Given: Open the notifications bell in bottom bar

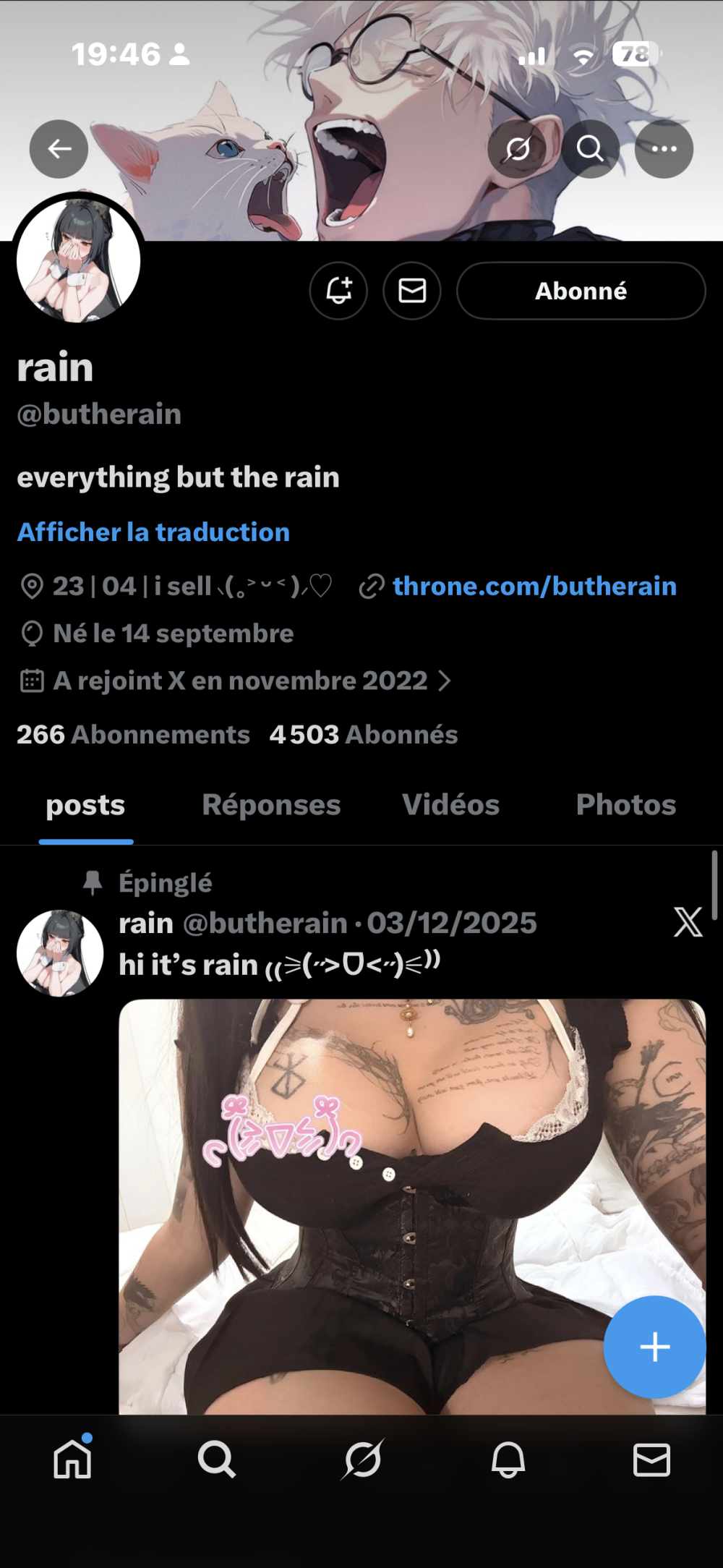Looking at the screenshot, I should 508,1460.
